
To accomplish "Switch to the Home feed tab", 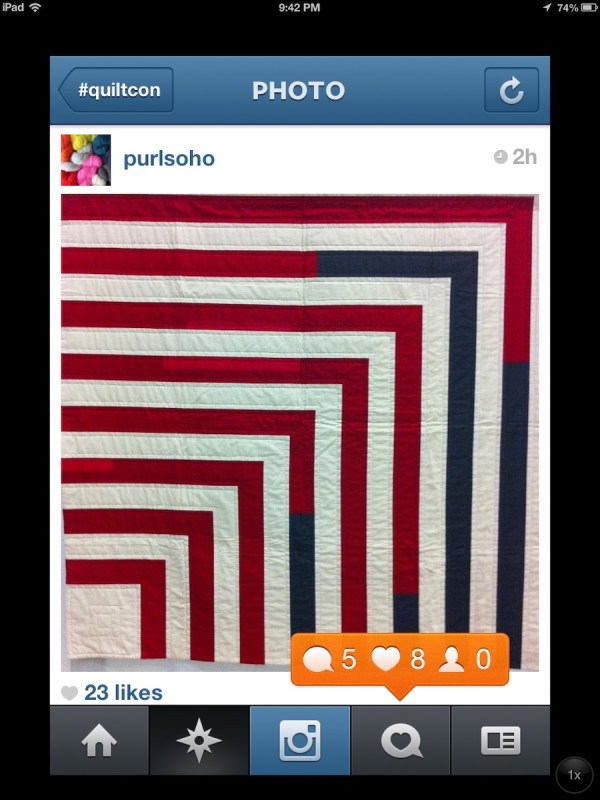I will tap(99, 741).
